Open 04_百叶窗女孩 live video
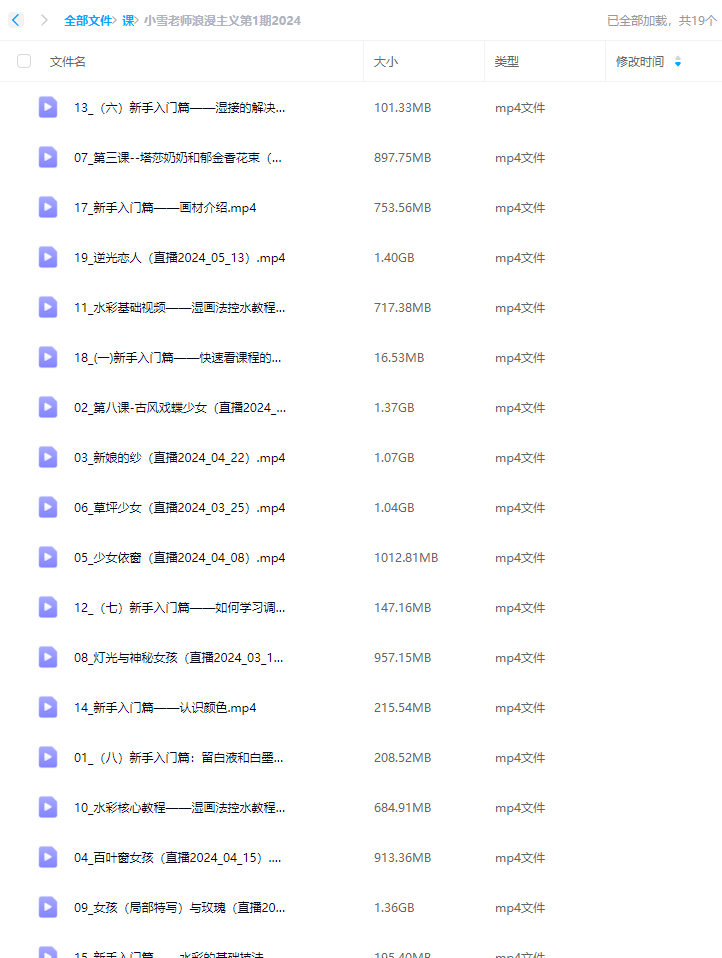Screen dimensions: 722x958 click(x=177, y=858)
